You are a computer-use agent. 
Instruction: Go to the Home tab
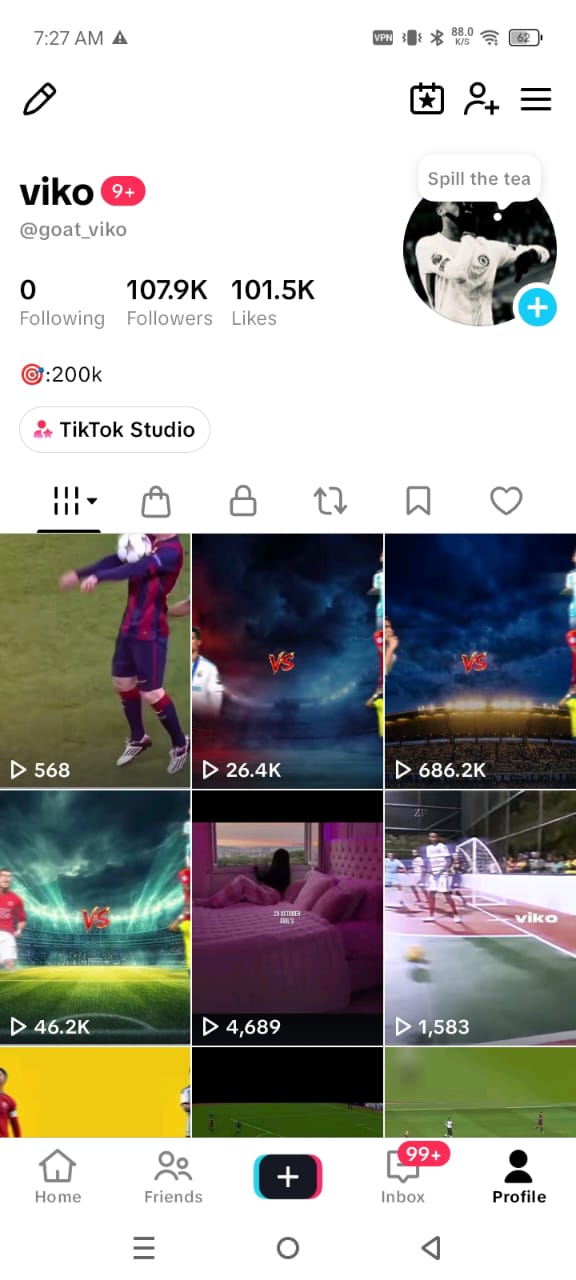coord(57,1177)
